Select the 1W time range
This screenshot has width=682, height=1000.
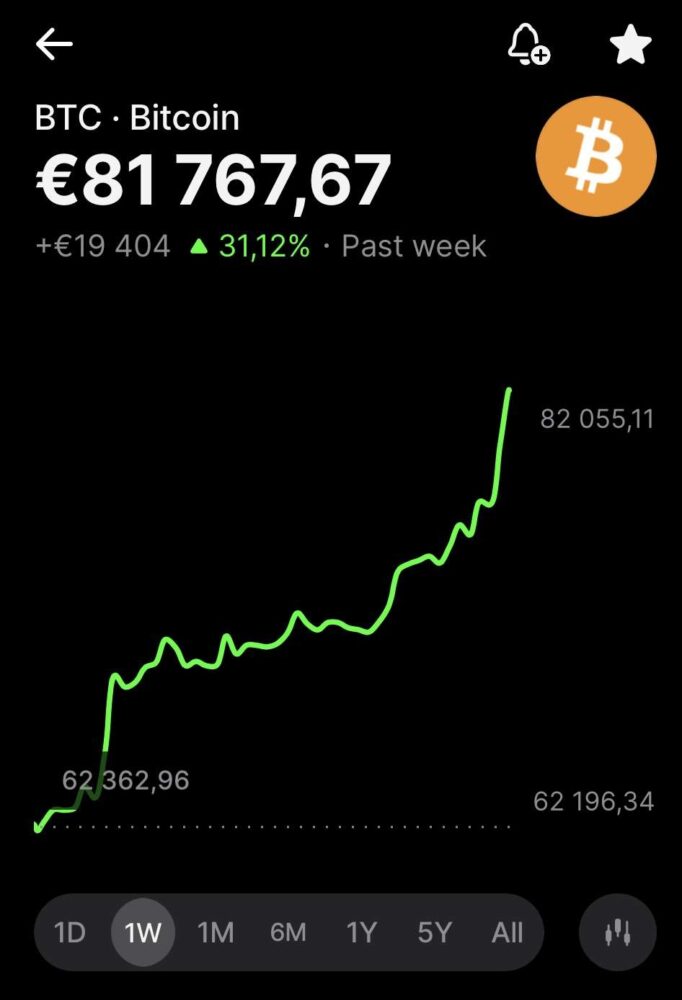point(143,933)
